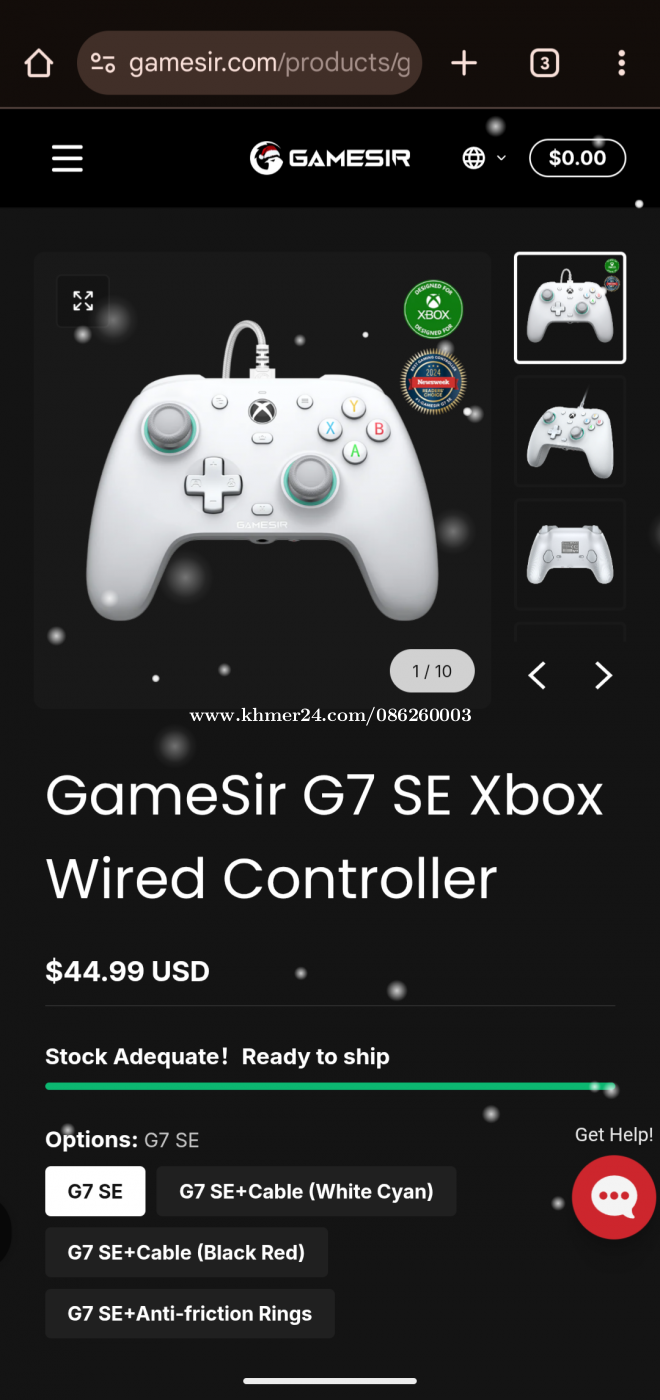Open the $0.00 shopping cart
This screenshot has width=660, height=1400.
point(577,158)
